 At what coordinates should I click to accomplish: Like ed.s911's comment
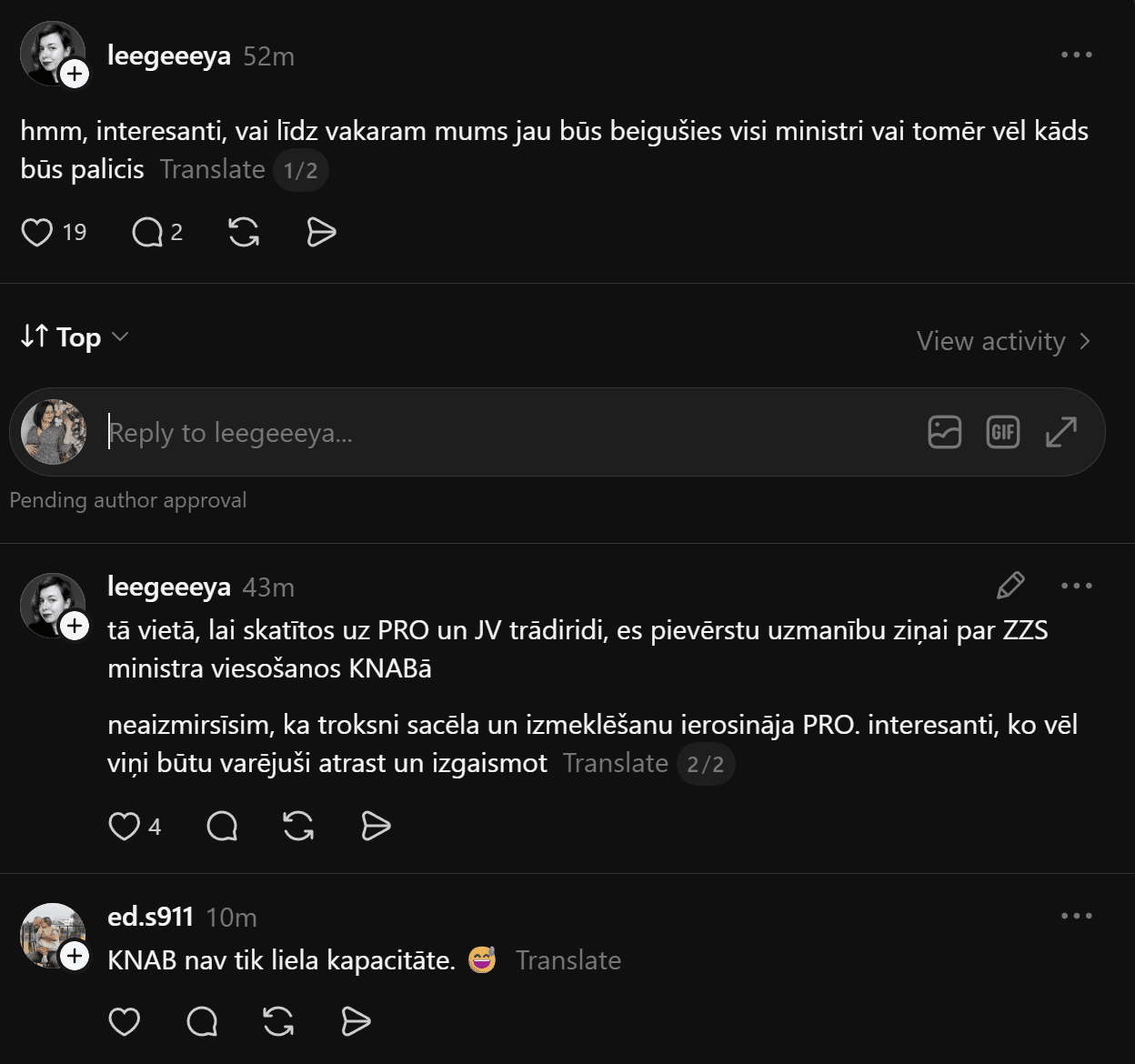pyautogui.click(x=125, y=1022)
